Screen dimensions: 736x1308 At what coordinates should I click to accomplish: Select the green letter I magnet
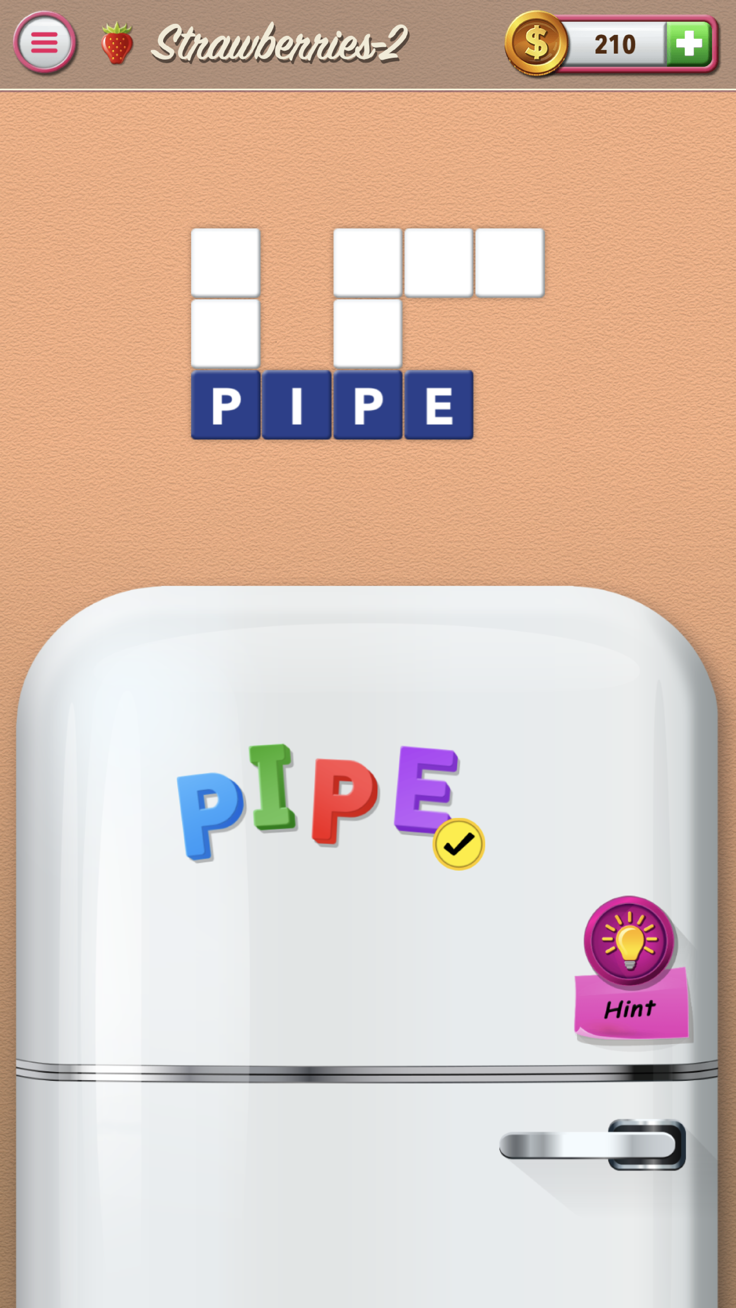pos(273,788)
